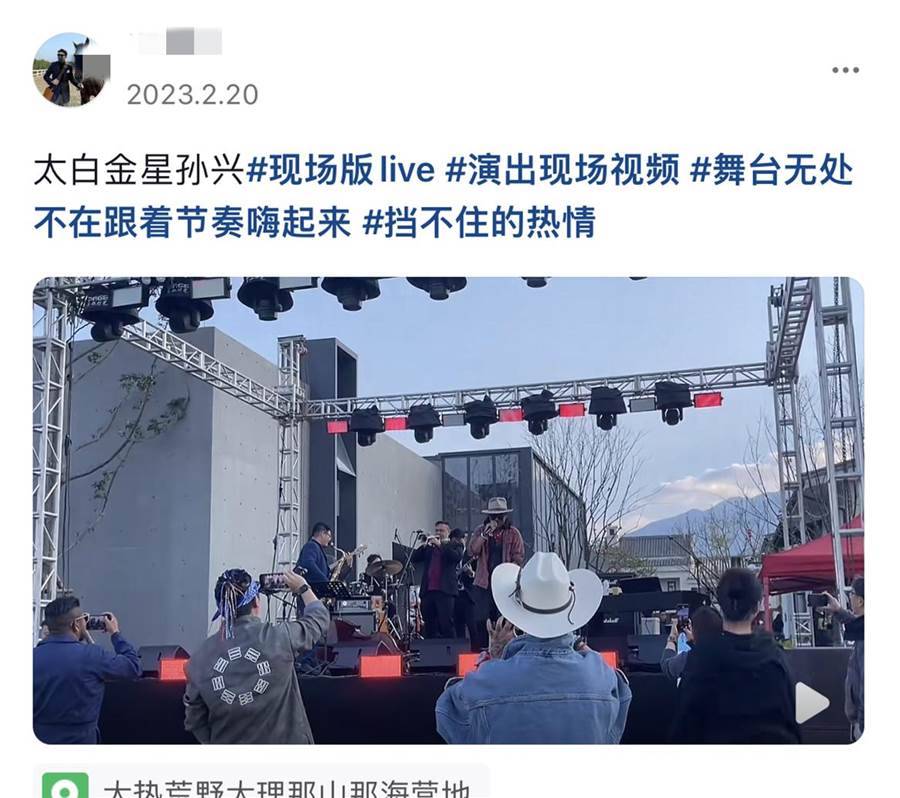Open hashtag #演出现场视频
The width and height of the screenshot is (900, 798).
click(563, 171)
